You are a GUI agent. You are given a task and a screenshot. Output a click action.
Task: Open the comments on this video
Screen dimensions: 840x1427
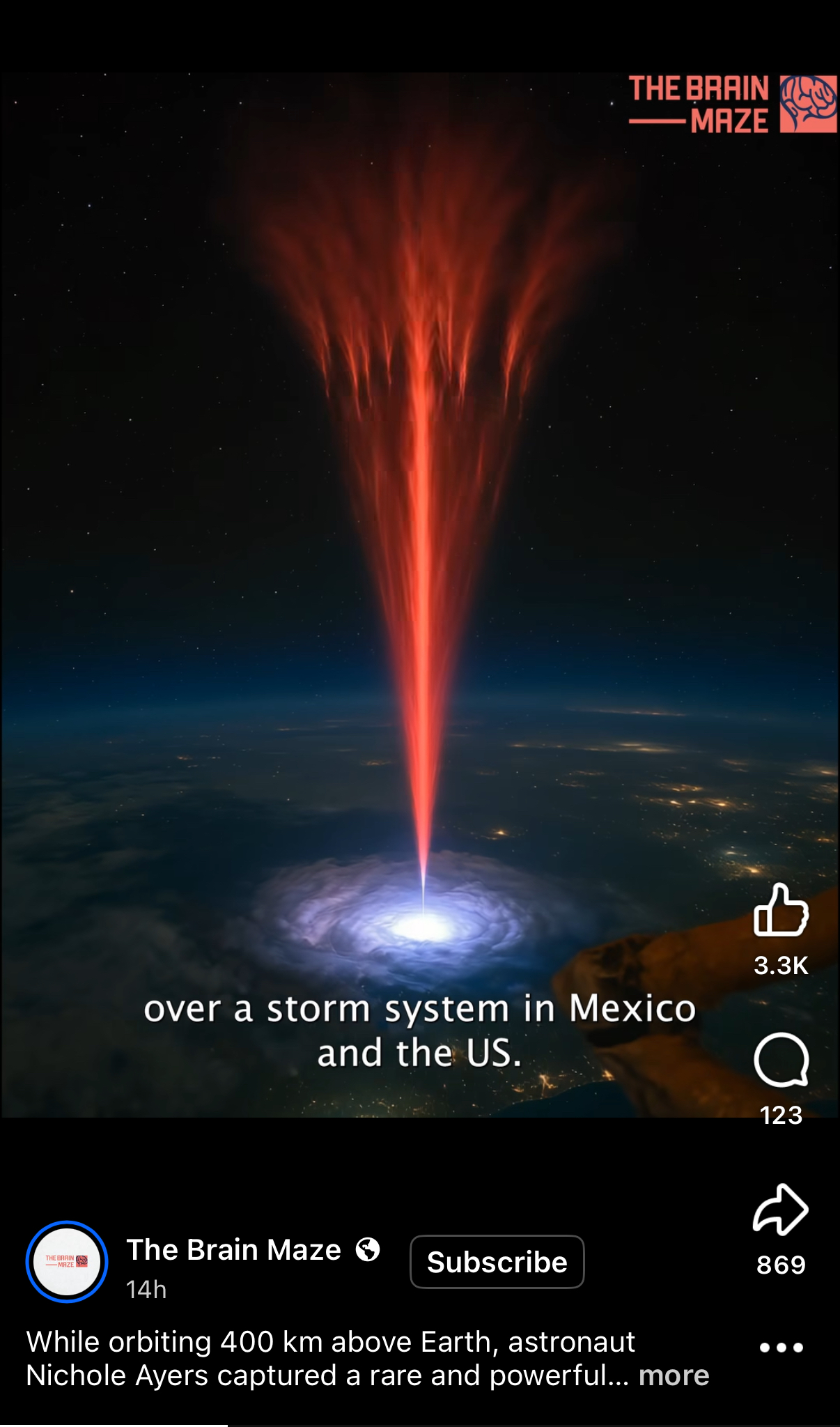pyautogui.click(x=781, y=1060)
